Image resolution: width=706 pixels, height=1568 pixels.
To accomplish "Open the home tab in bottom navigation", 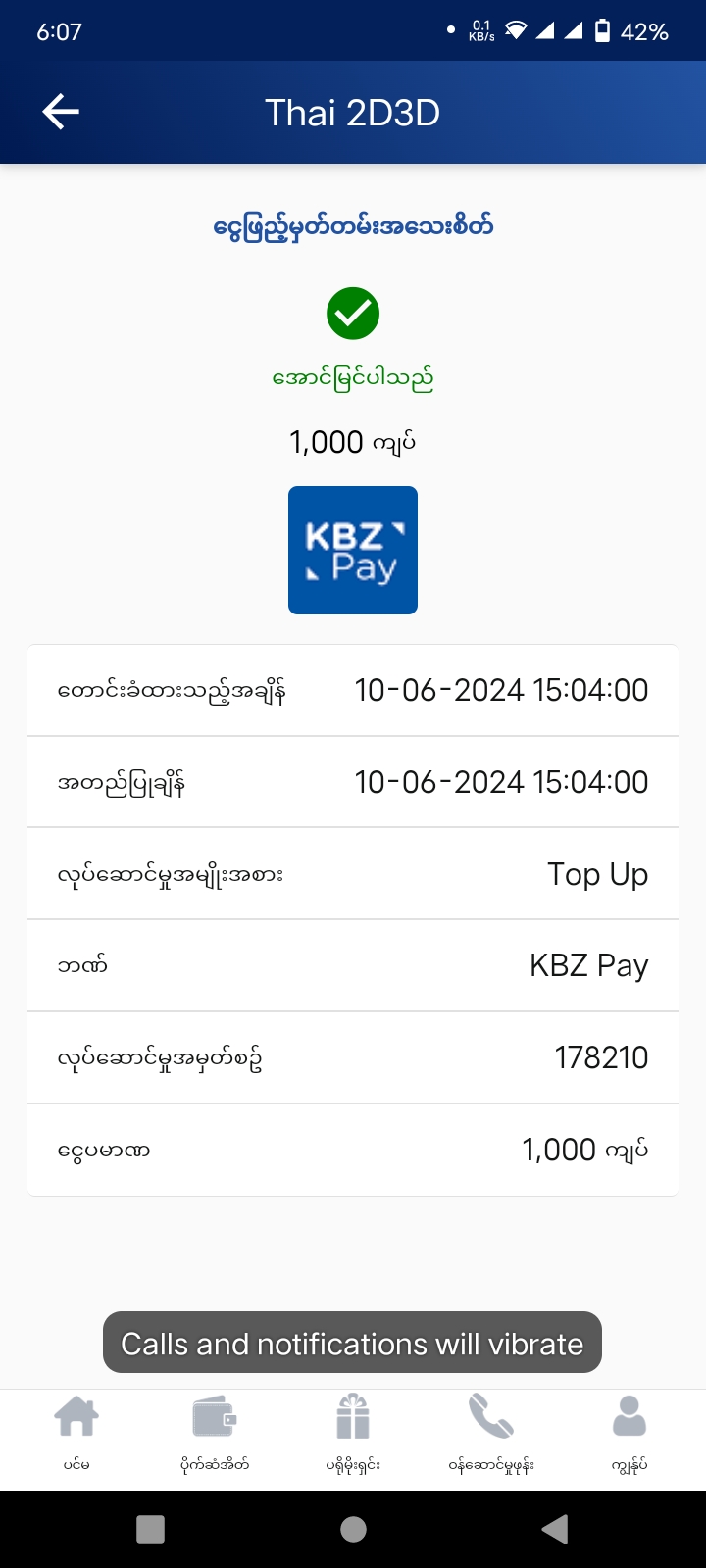I will pyautogui.click(x=76, y=1434).
